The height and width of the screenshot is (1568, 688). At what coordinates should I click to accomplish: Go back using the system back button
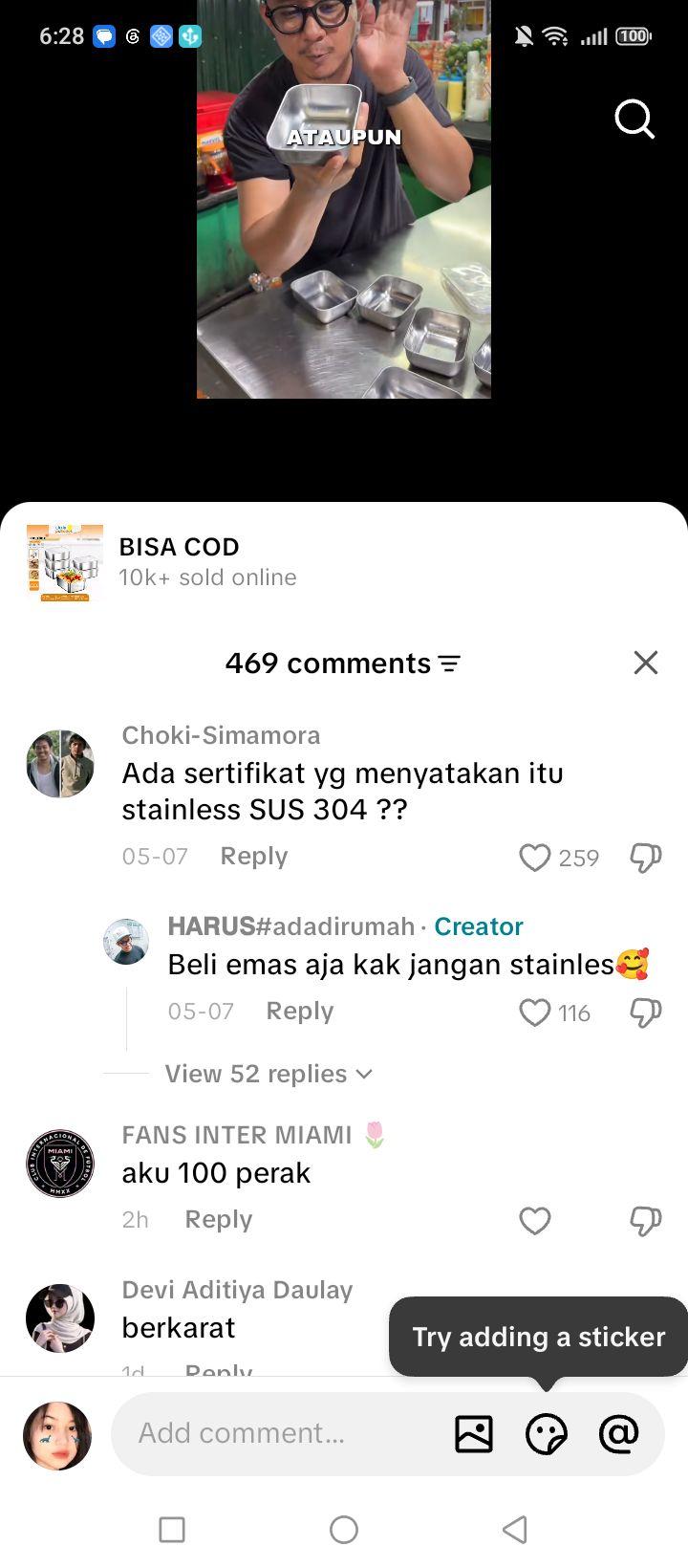click(514, 1530)
